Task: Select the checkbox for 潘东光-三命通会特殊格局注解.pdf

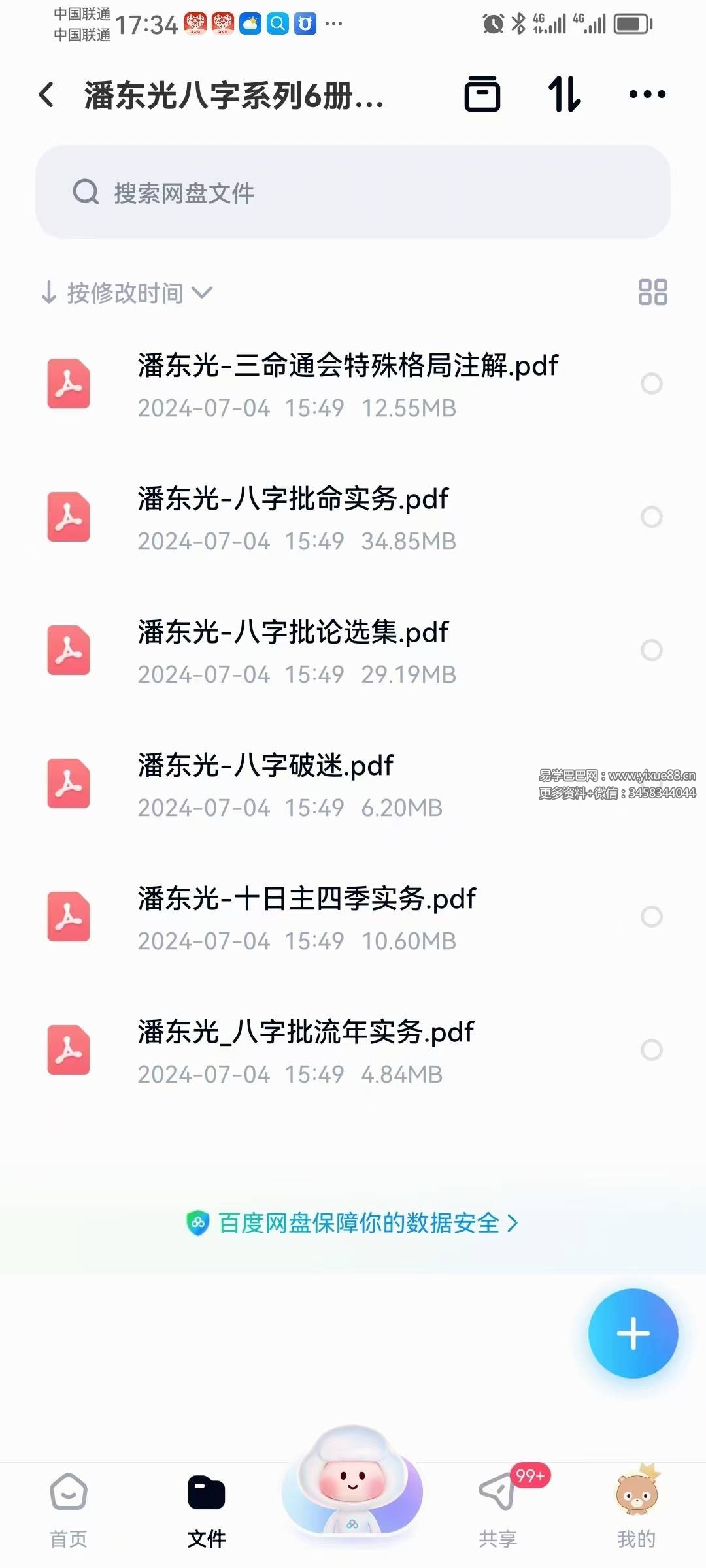Action: pos(651,384)
